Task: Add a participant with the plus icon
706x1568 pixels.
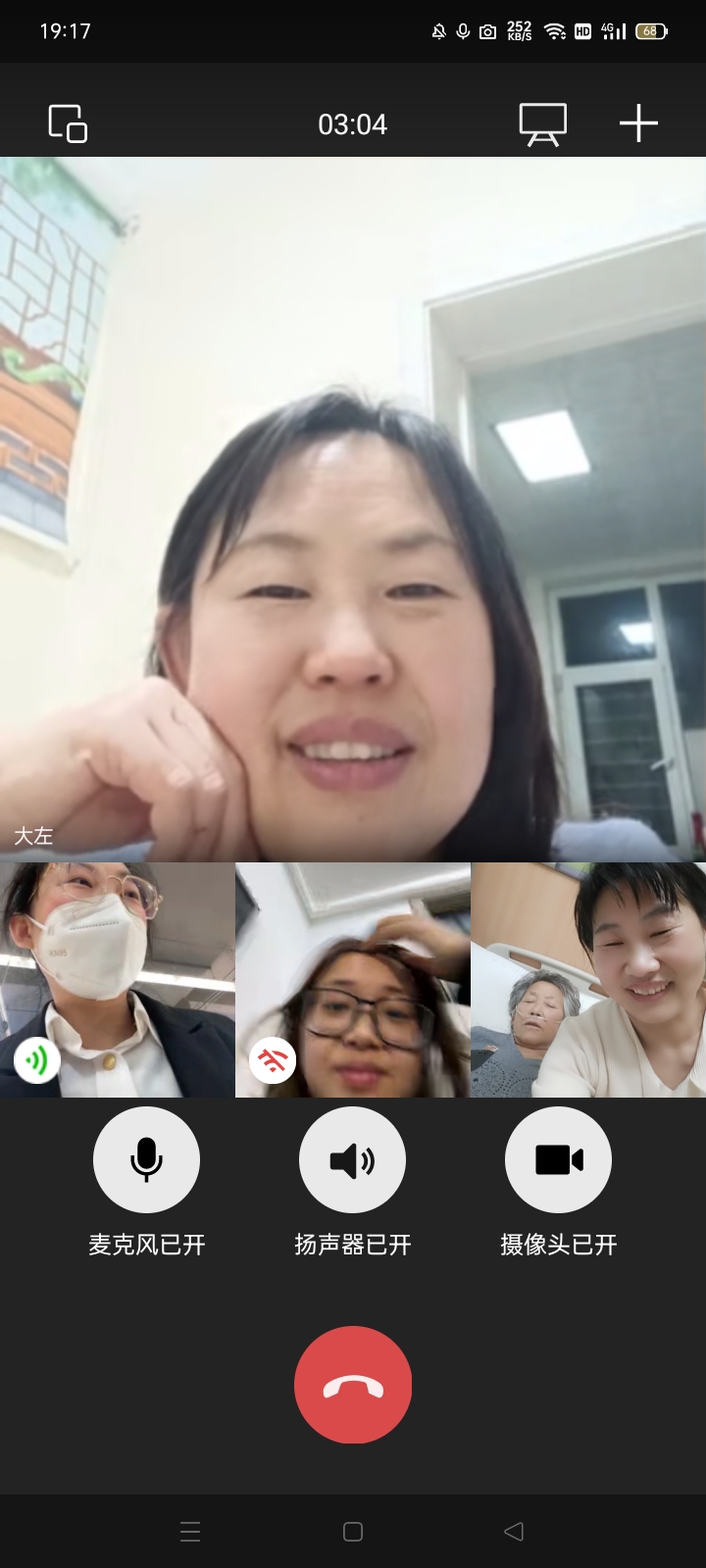Action: (638, 123)
